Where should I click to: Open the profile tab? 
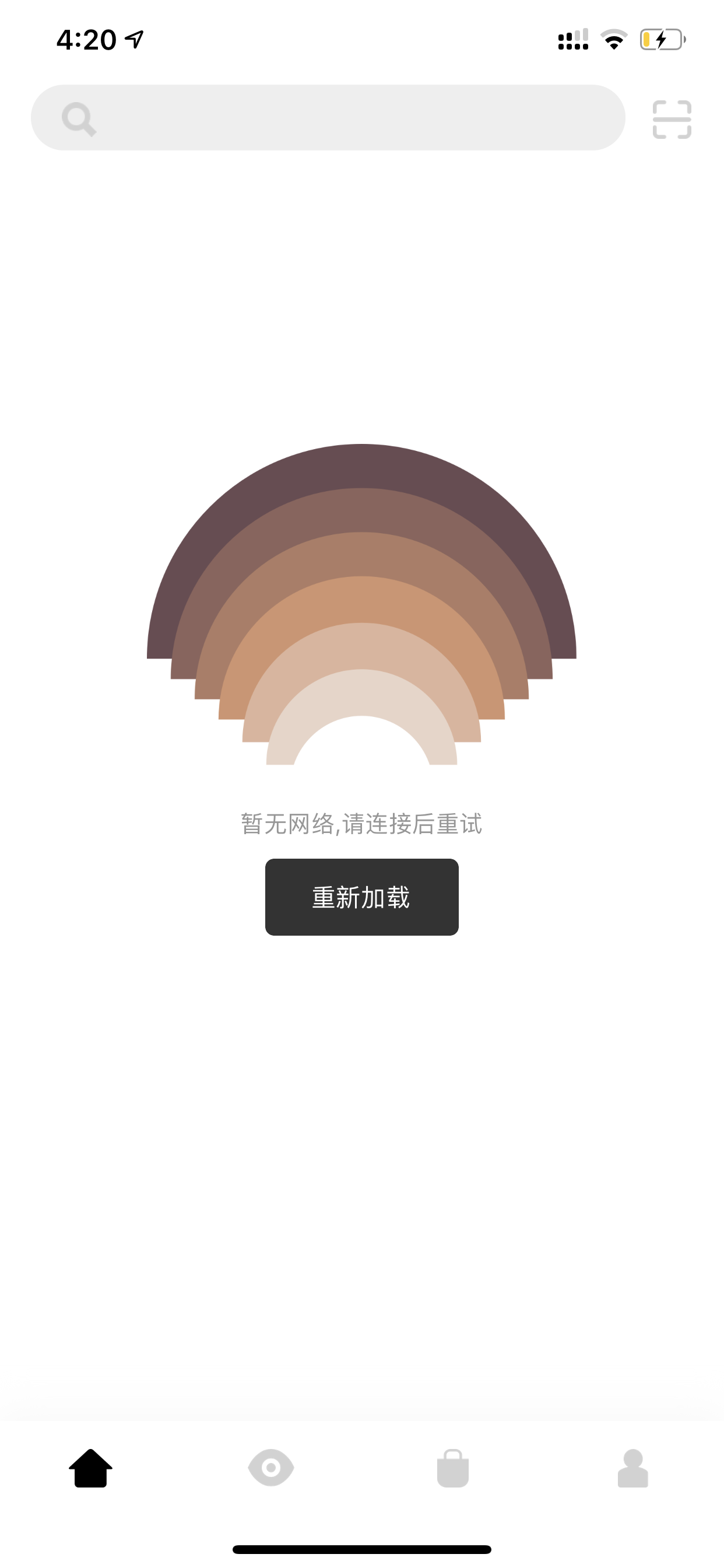pos(632,1468)
